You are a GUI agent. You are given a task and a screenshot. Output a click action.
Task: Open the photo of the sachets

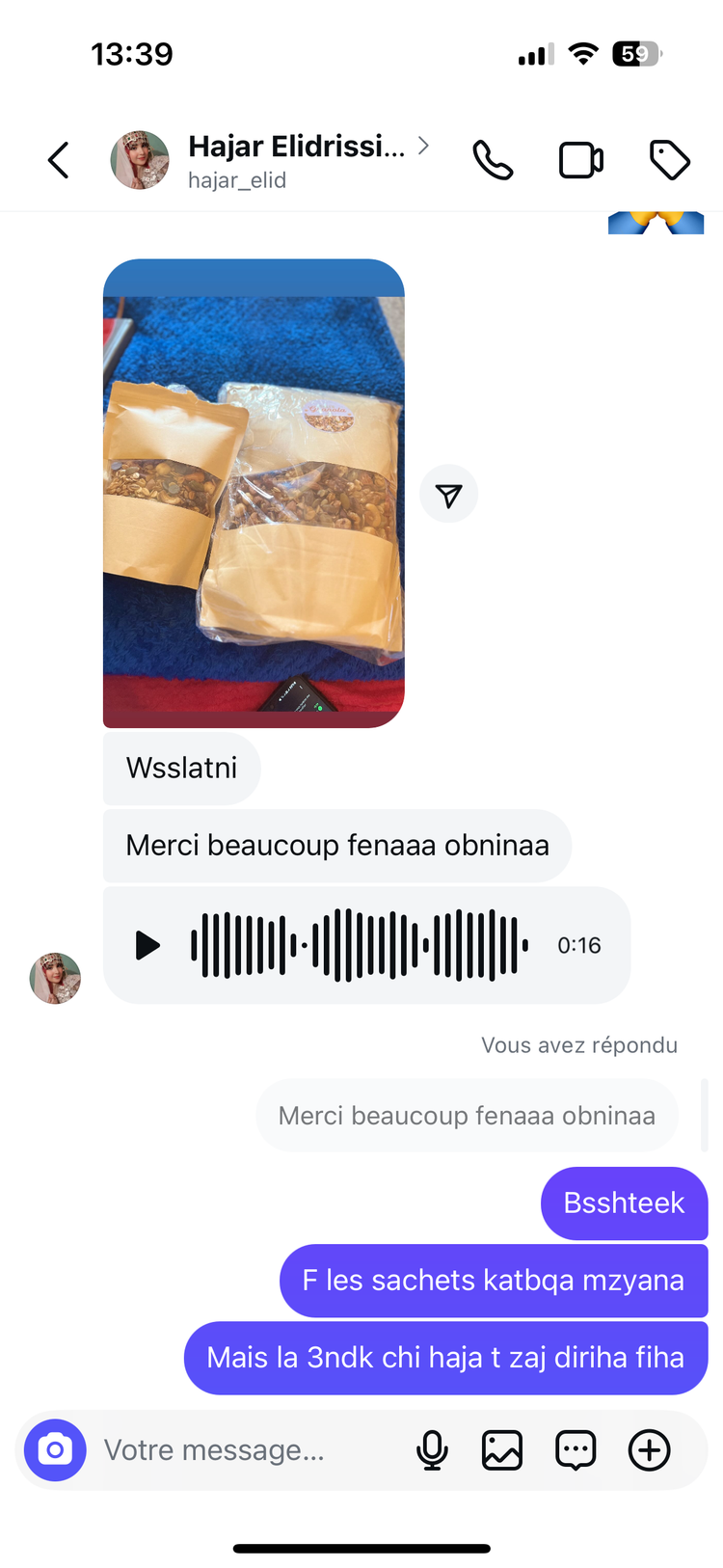[x=254, y=493]
